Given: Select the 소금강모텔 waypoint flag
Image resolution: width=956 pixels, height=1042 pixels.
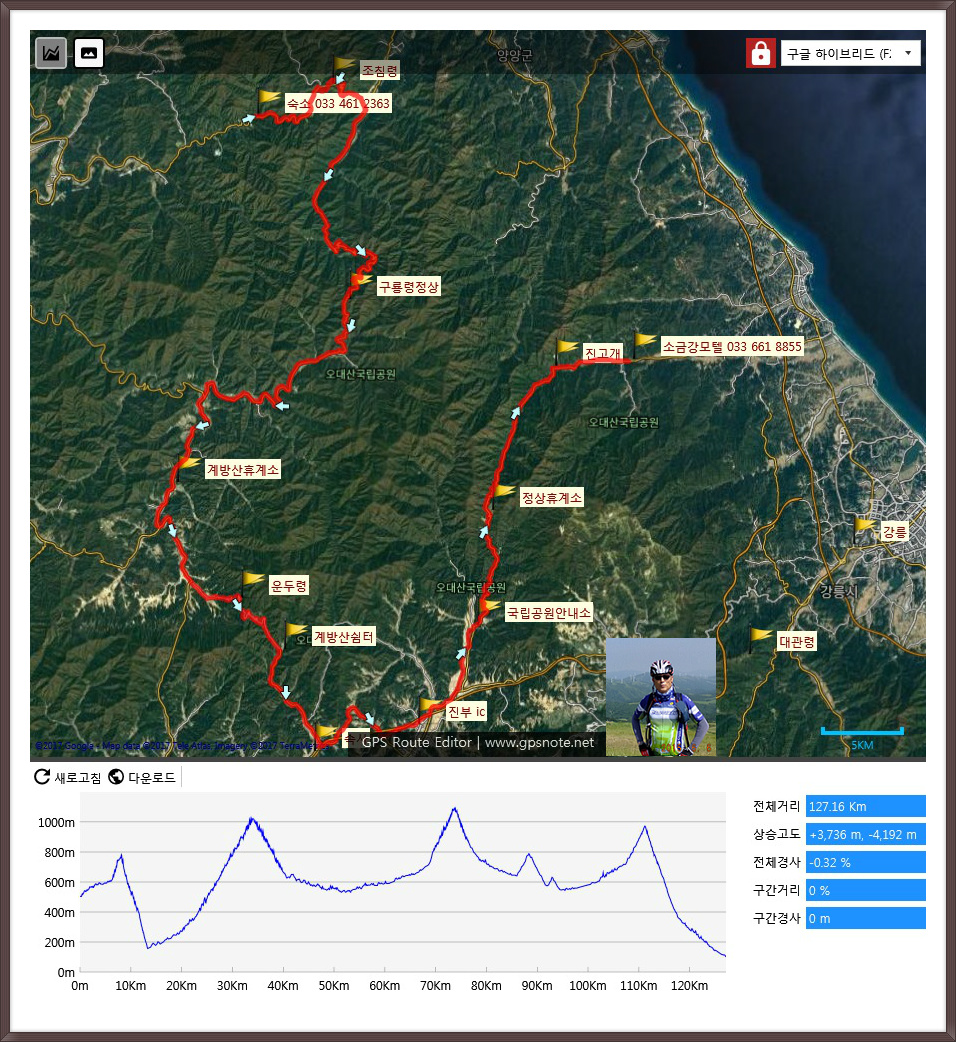Looking at the screenshot, I should coord(645,342).
